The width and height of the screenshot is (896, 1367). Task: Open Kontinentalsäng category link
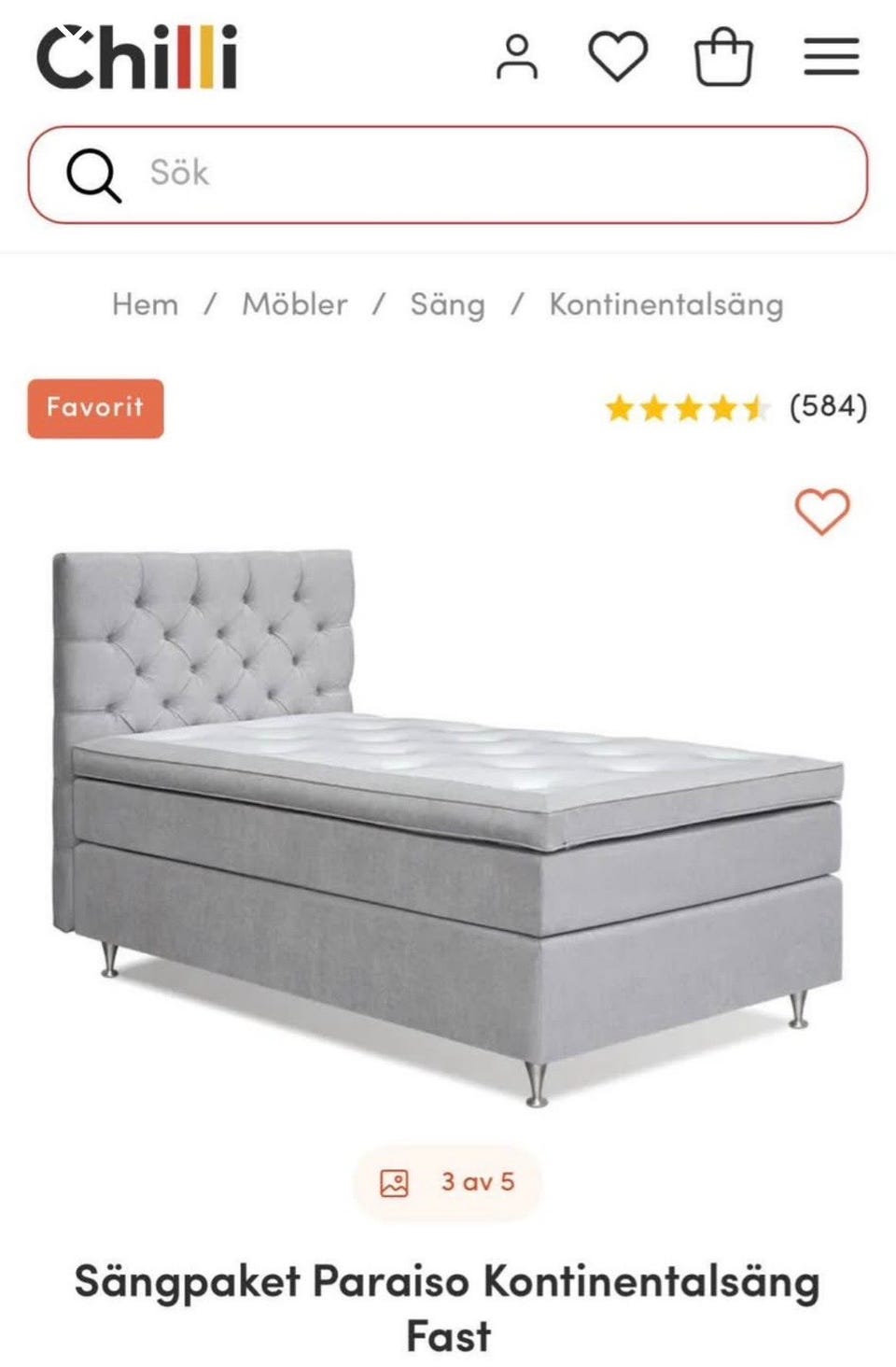[665, 304]
